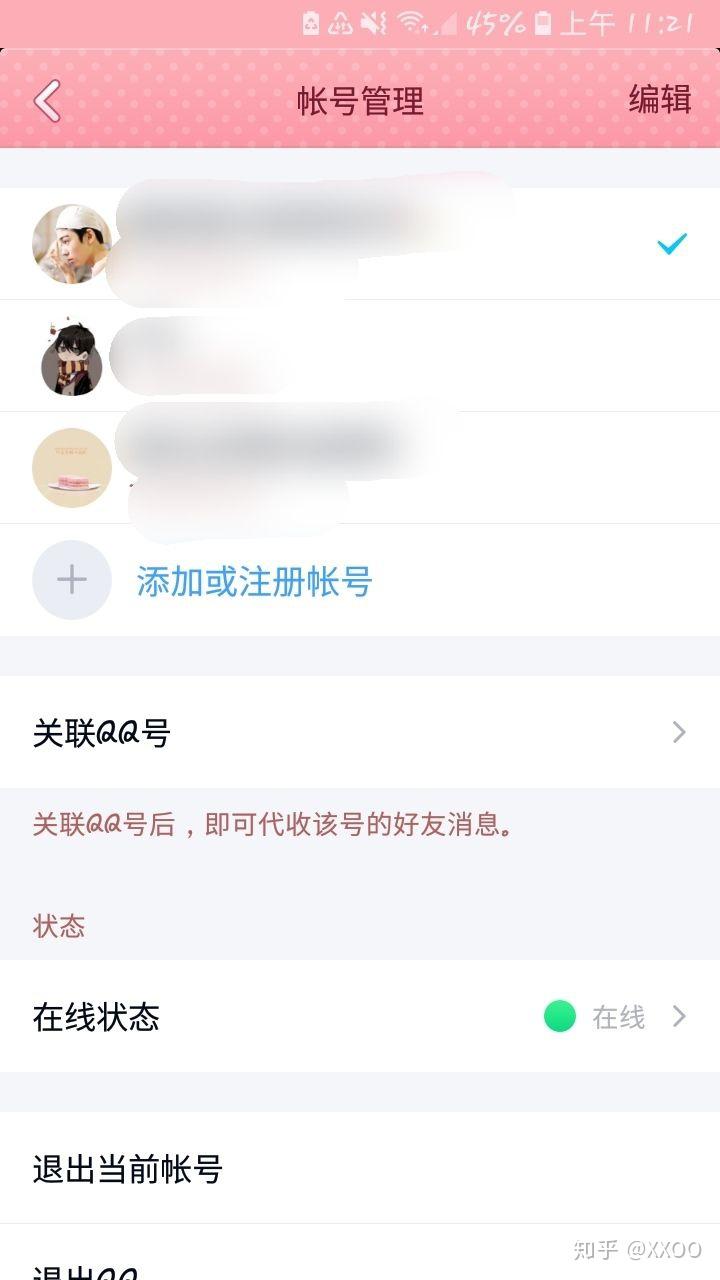Screen dimensions: 720x1280
Task: Switch to the account with pink cake avatar
Action: [360, 468]
